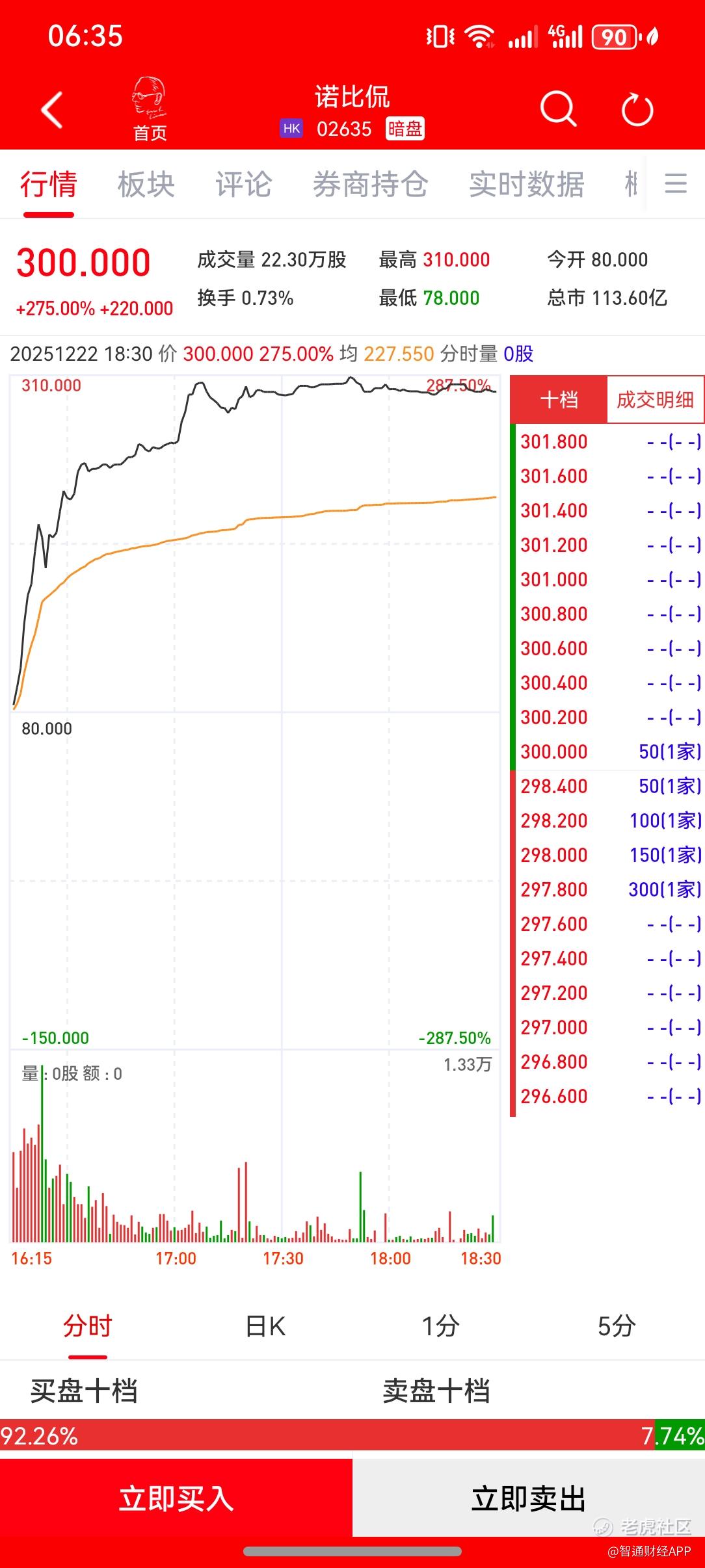The height and width of the screenshot is (1568, 705).
Task: Switch chart to 日K
Action: tap(265, 1326)
